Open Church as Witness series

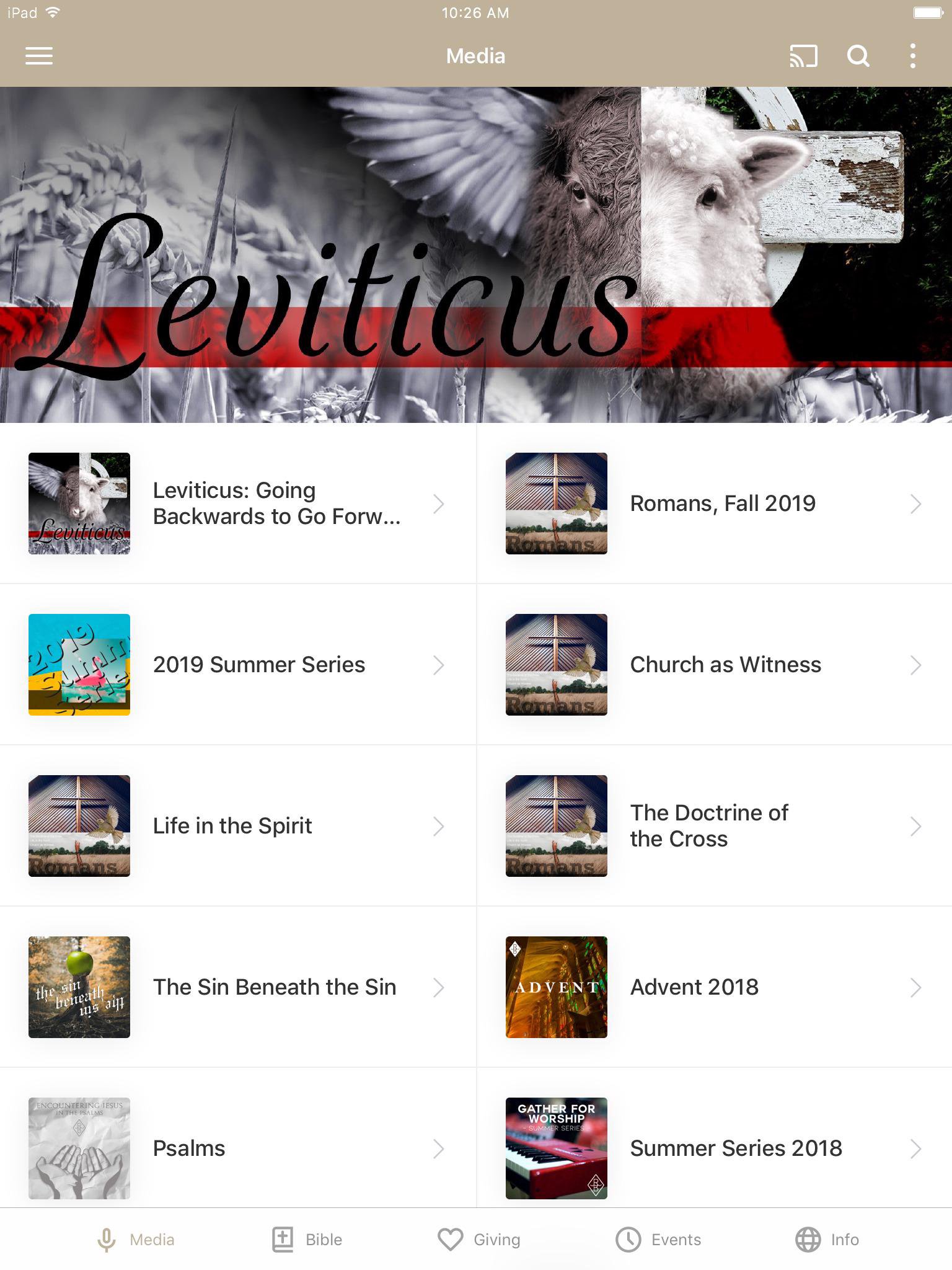[x=714, y=665]
